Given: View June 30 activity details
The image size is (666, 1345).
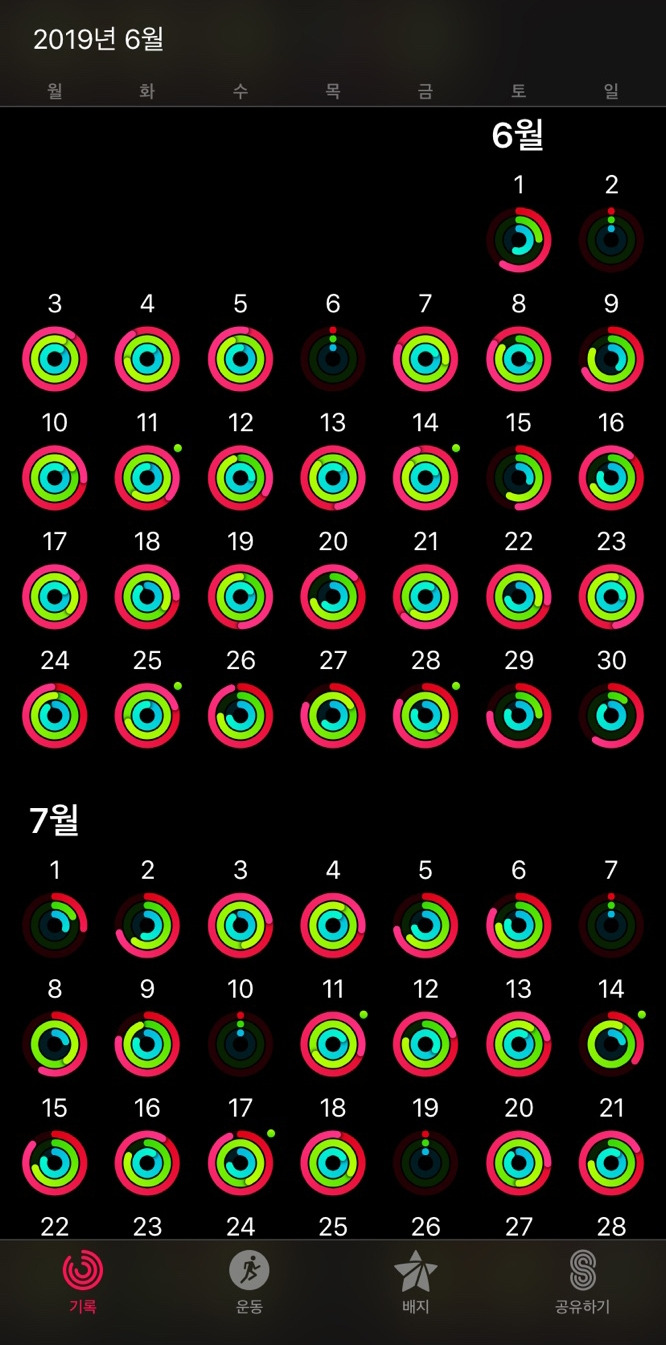Looking at the screenshot, I should coord(611,715).
